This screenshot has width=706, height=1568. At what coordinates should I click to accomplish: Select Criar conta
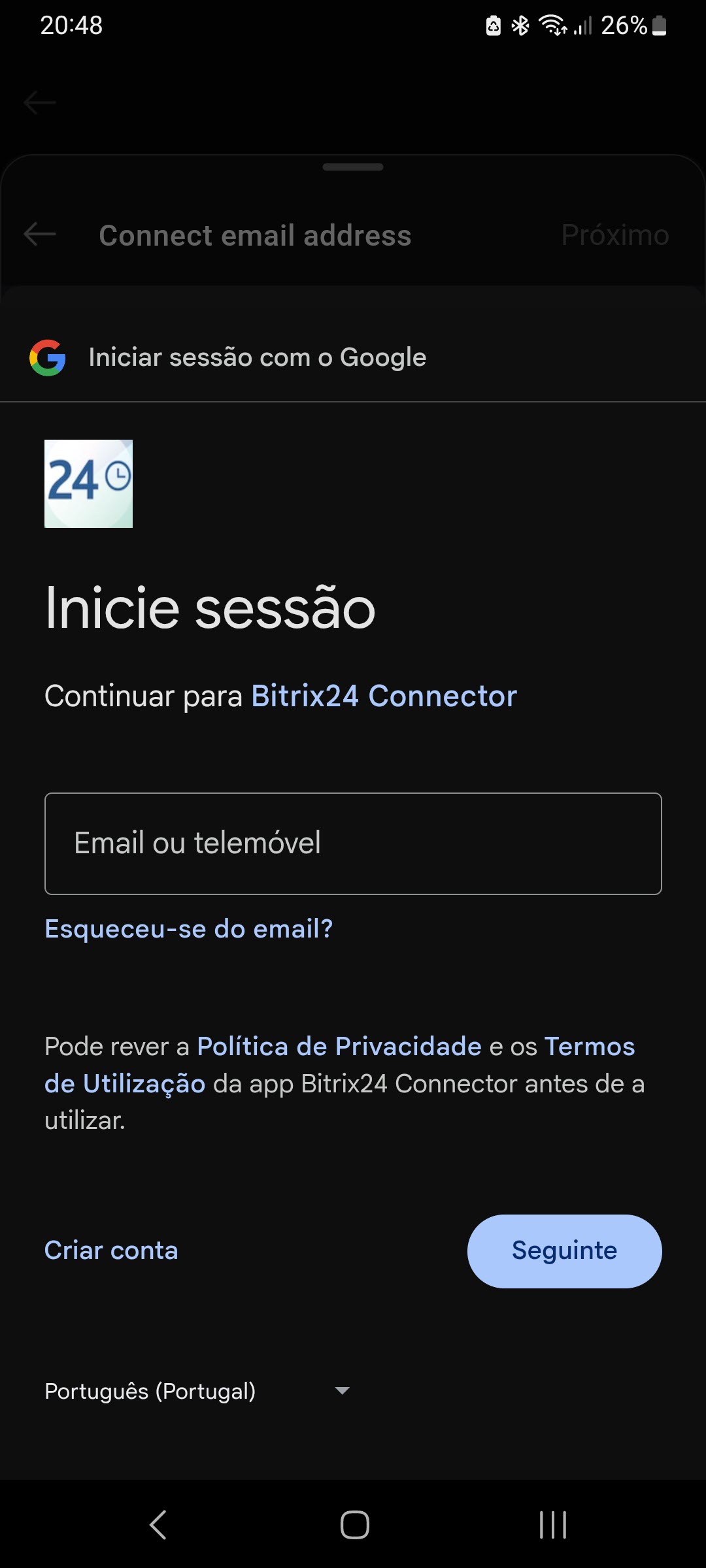111,1250
